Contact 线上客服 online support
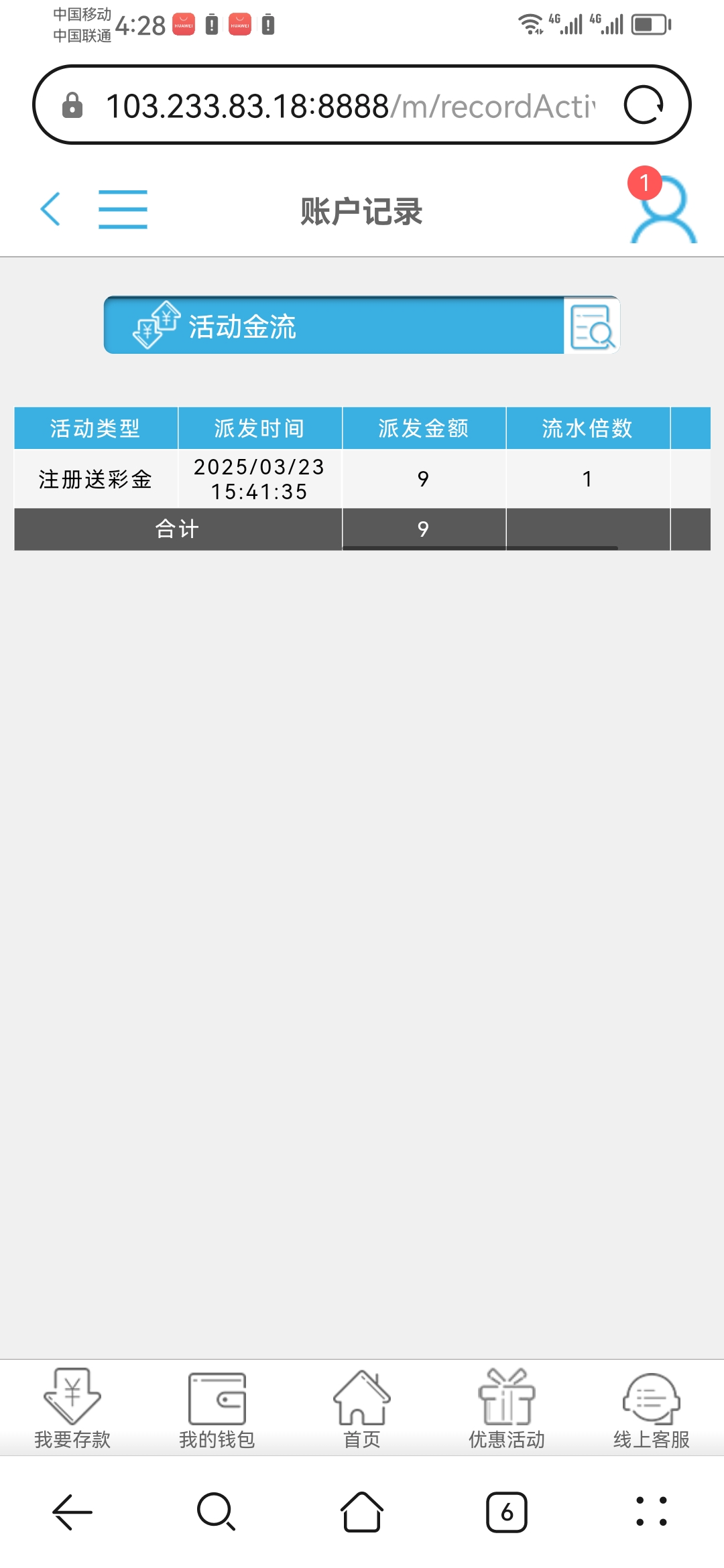This screenshot has height=1568, width=724. (x=652, y=1409)
